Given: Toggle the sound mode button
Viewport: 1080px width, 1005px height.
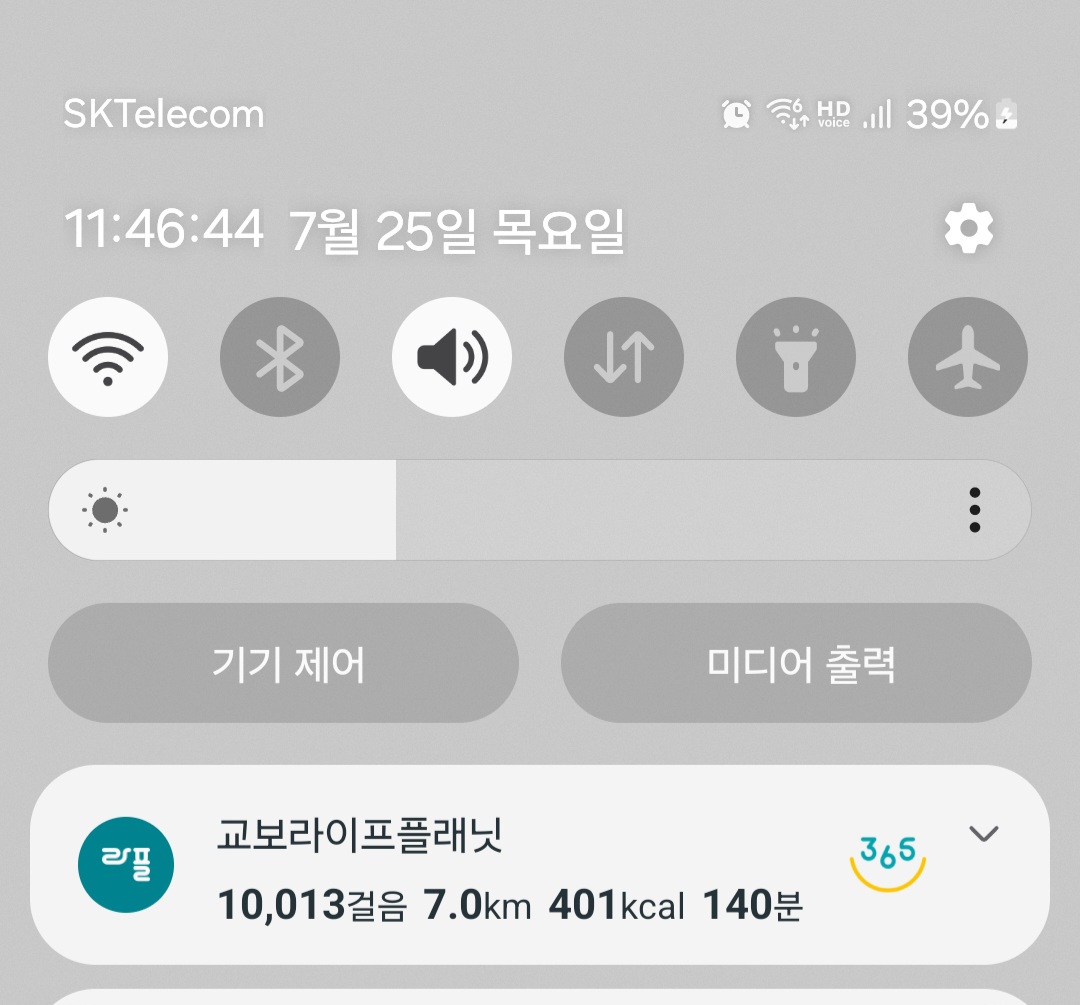Looking at the screenshot, I should (452, 357).
